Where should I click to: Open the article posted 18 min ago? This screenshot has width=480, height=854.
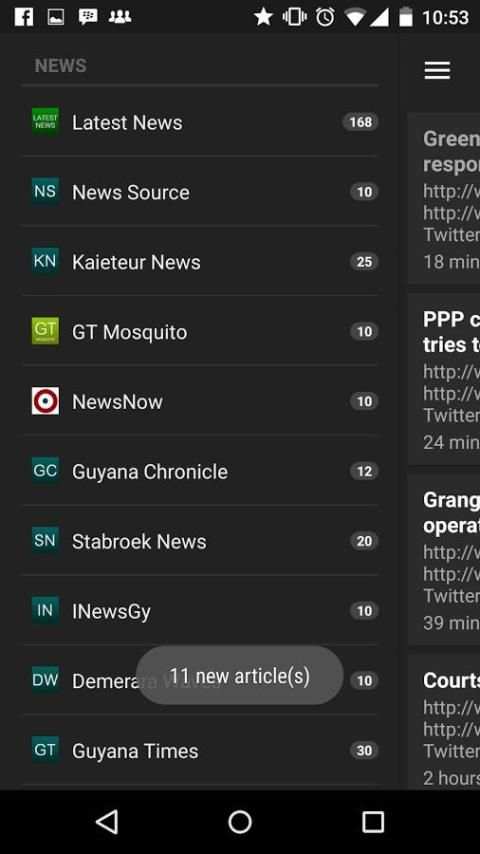444,199
